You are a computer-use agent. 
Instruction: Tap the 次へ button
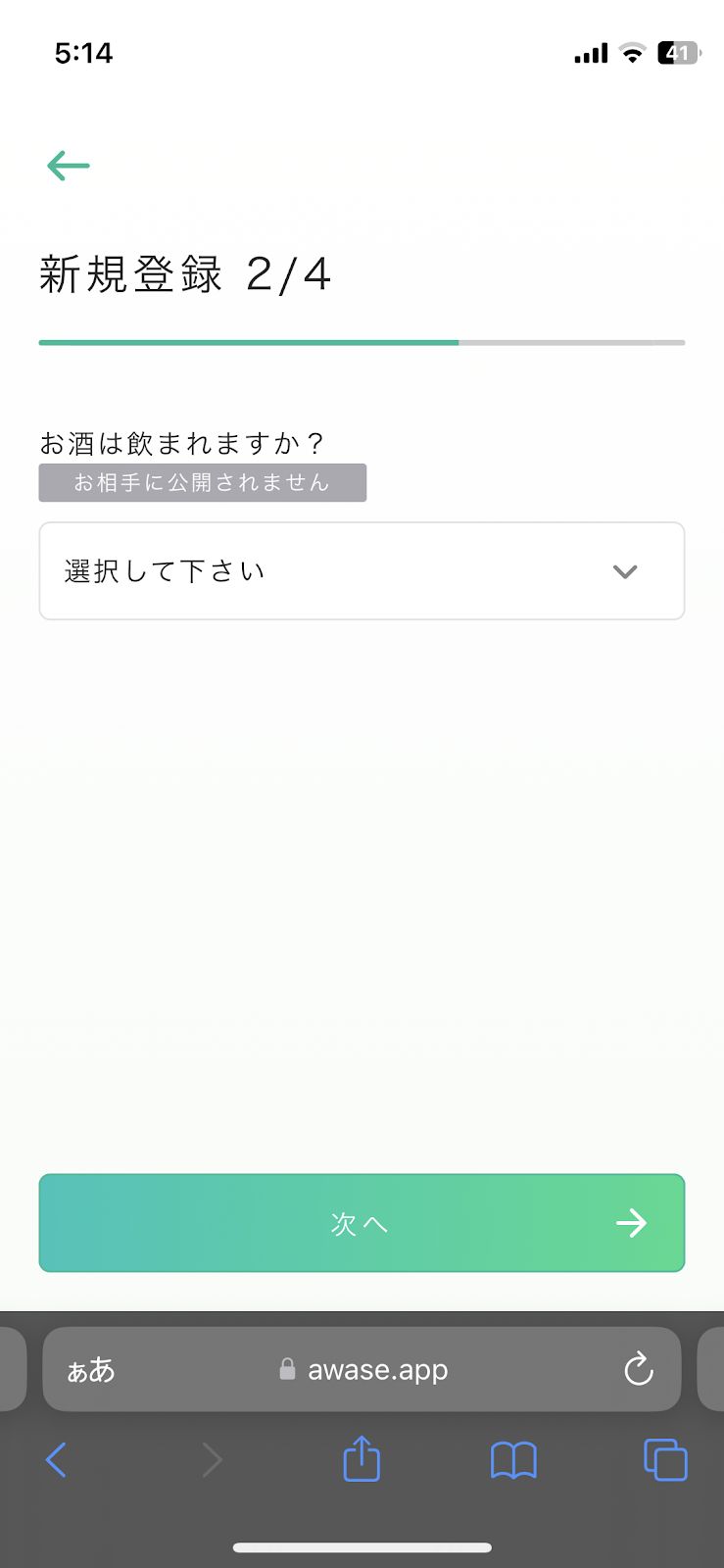click(362, 1223)
